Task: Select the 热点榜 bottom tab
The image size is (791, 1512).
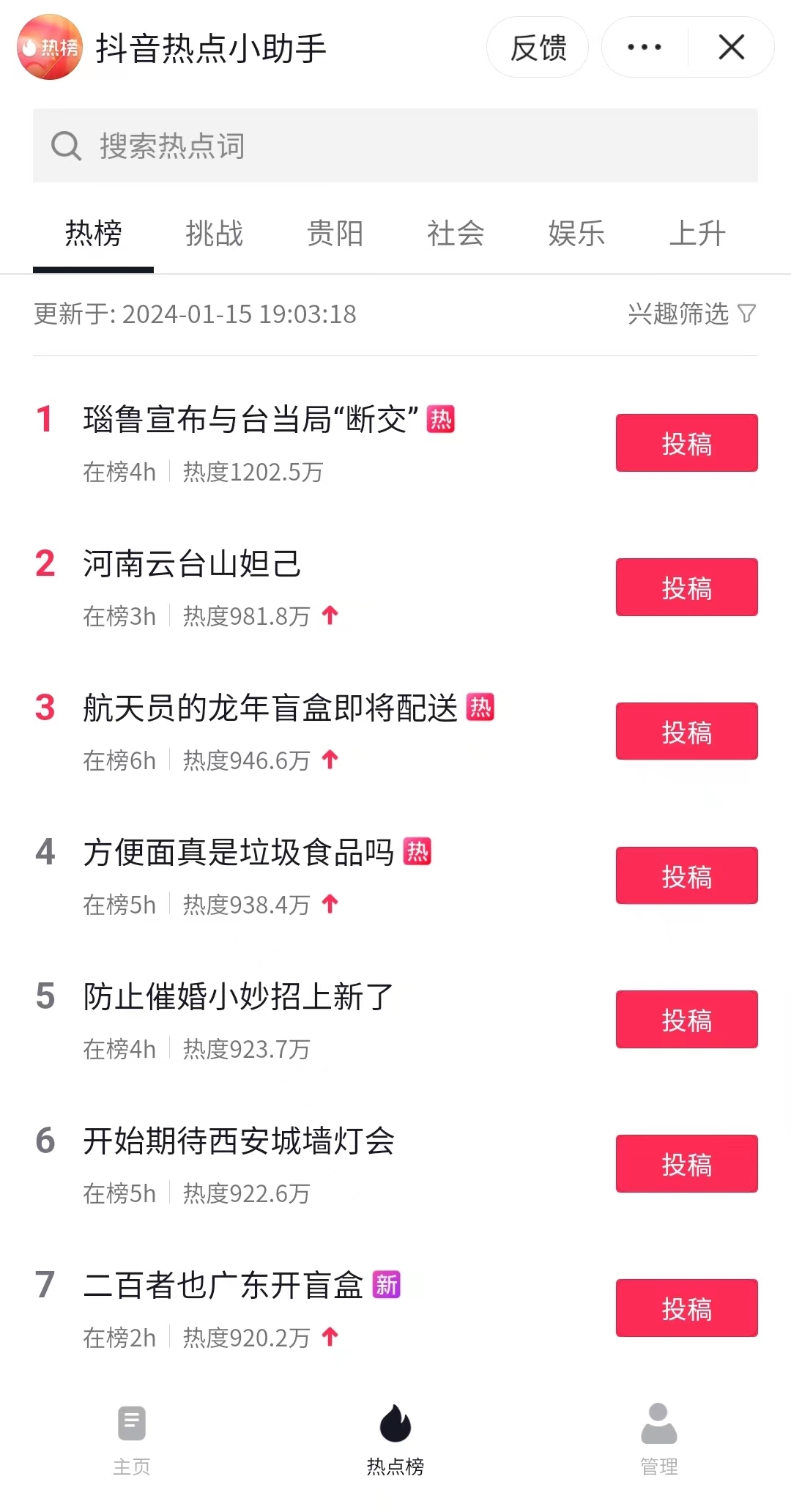Action: [395, 1440]
